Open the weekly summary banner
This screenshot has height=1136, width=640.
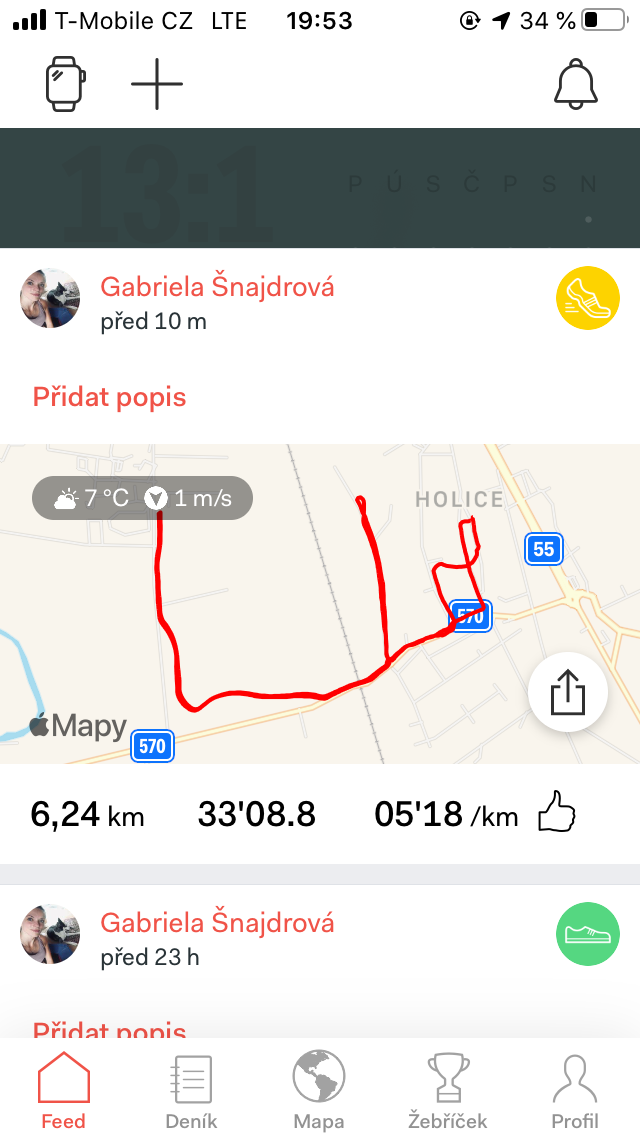[x=320, y=188]
